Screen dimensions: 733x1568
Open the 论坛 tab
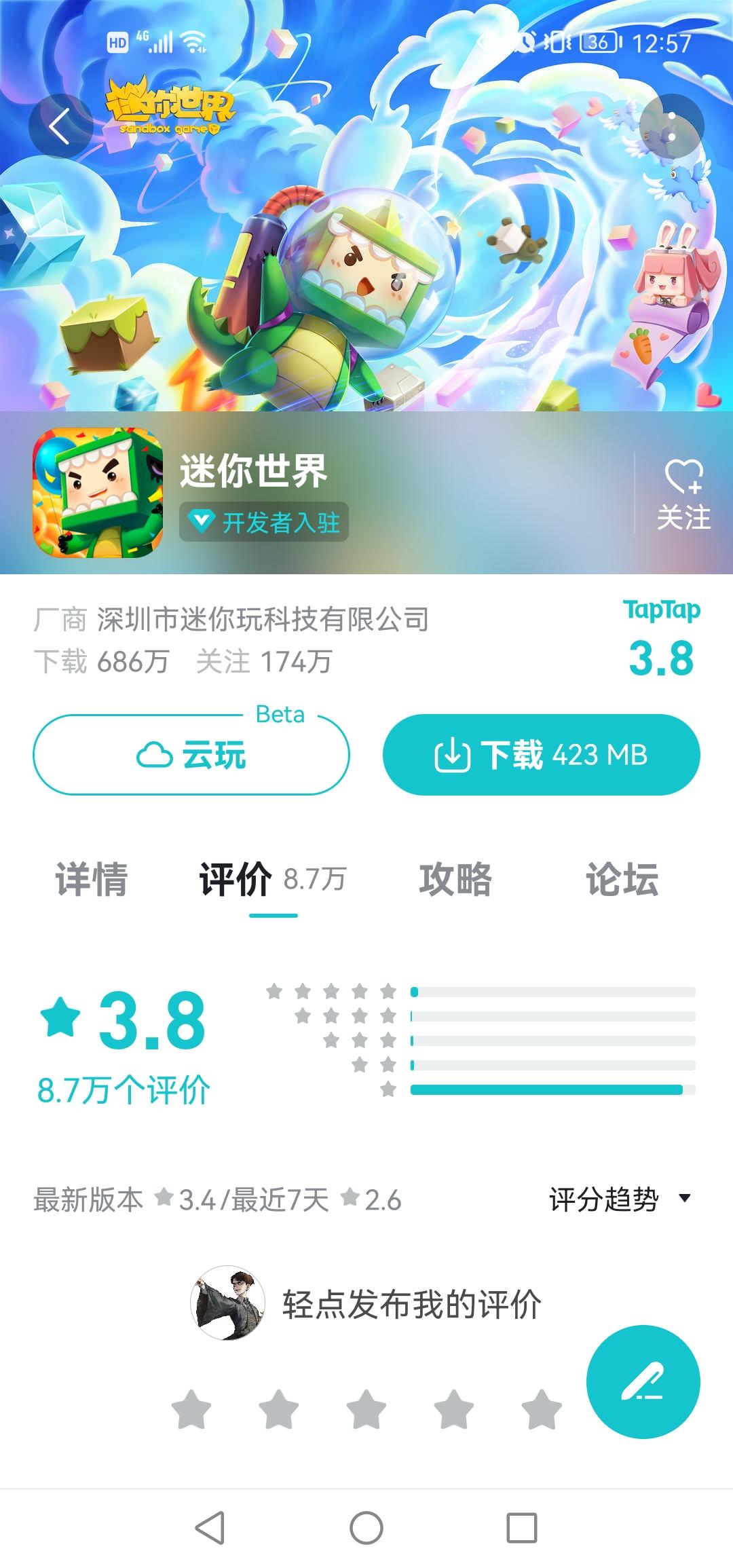point(622,880)
